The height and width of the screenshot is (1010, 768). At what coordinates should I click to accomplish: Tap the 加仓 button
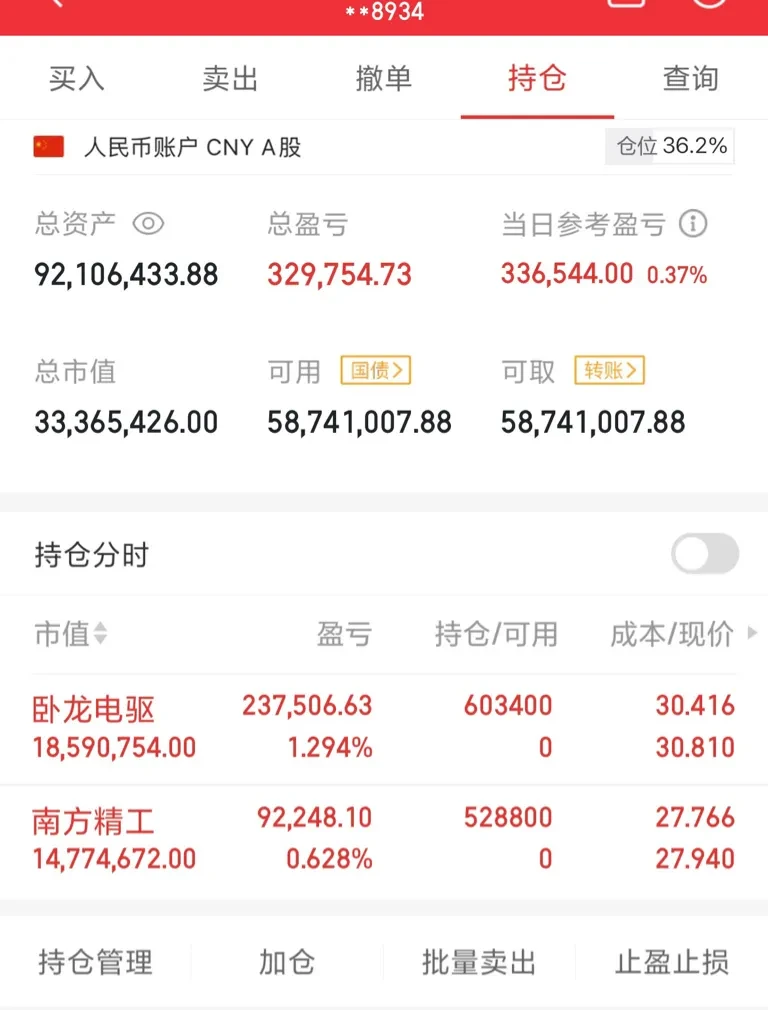click(287, 961)
